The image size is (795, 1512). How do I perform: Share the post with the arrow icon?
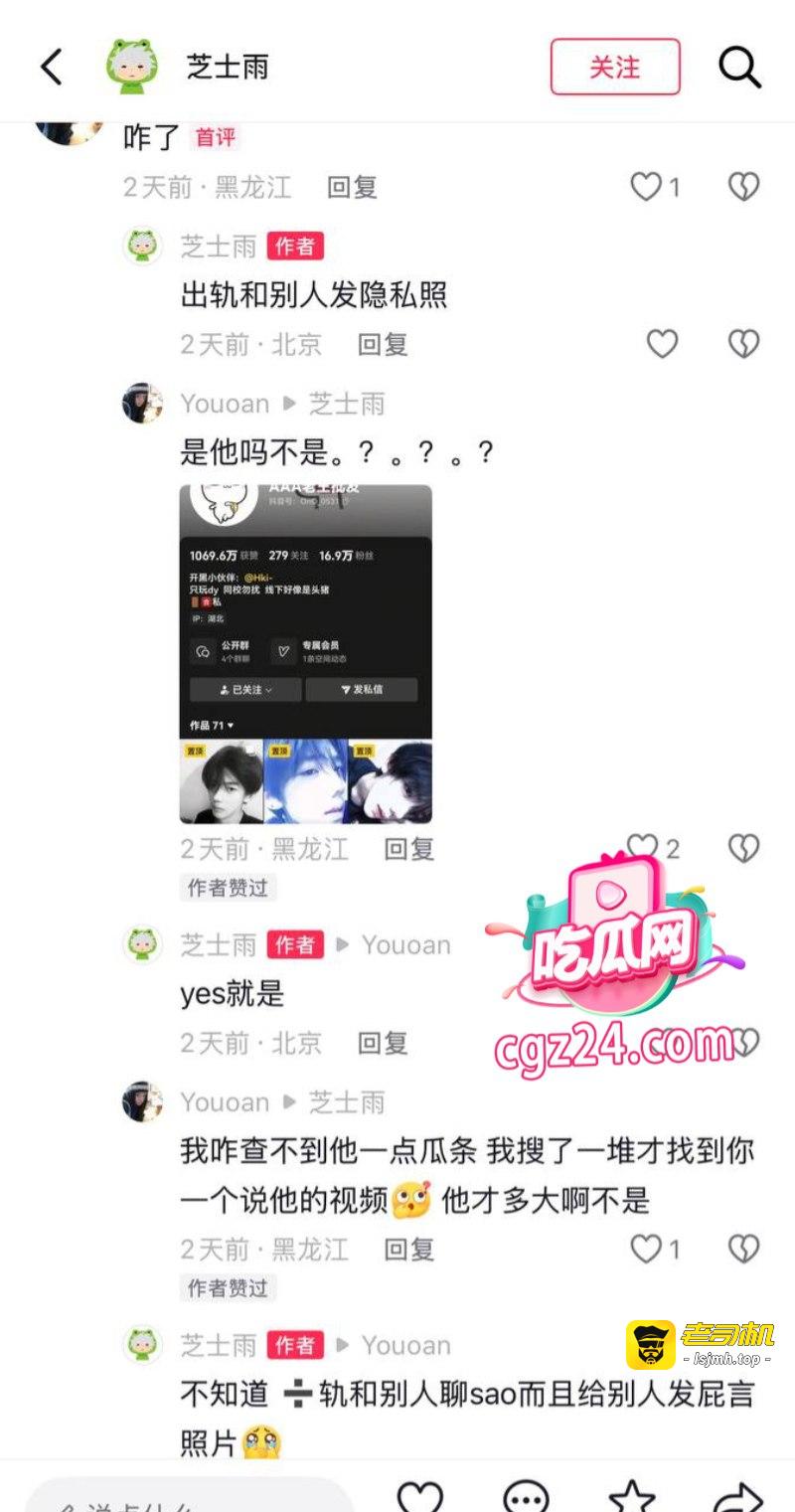tap(738, 1496)
